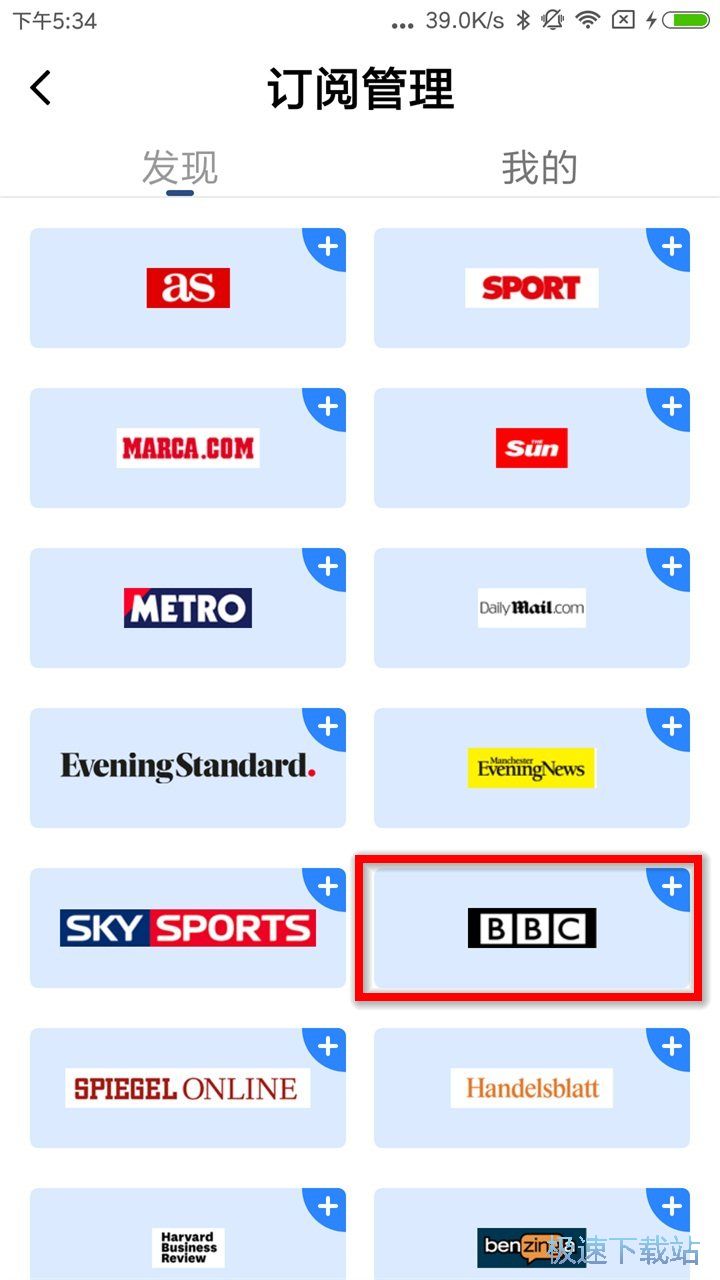The image size is (720, 1280).
Task: Open the METRO source card
Action: pyautogui.click(x=188, y=608)
